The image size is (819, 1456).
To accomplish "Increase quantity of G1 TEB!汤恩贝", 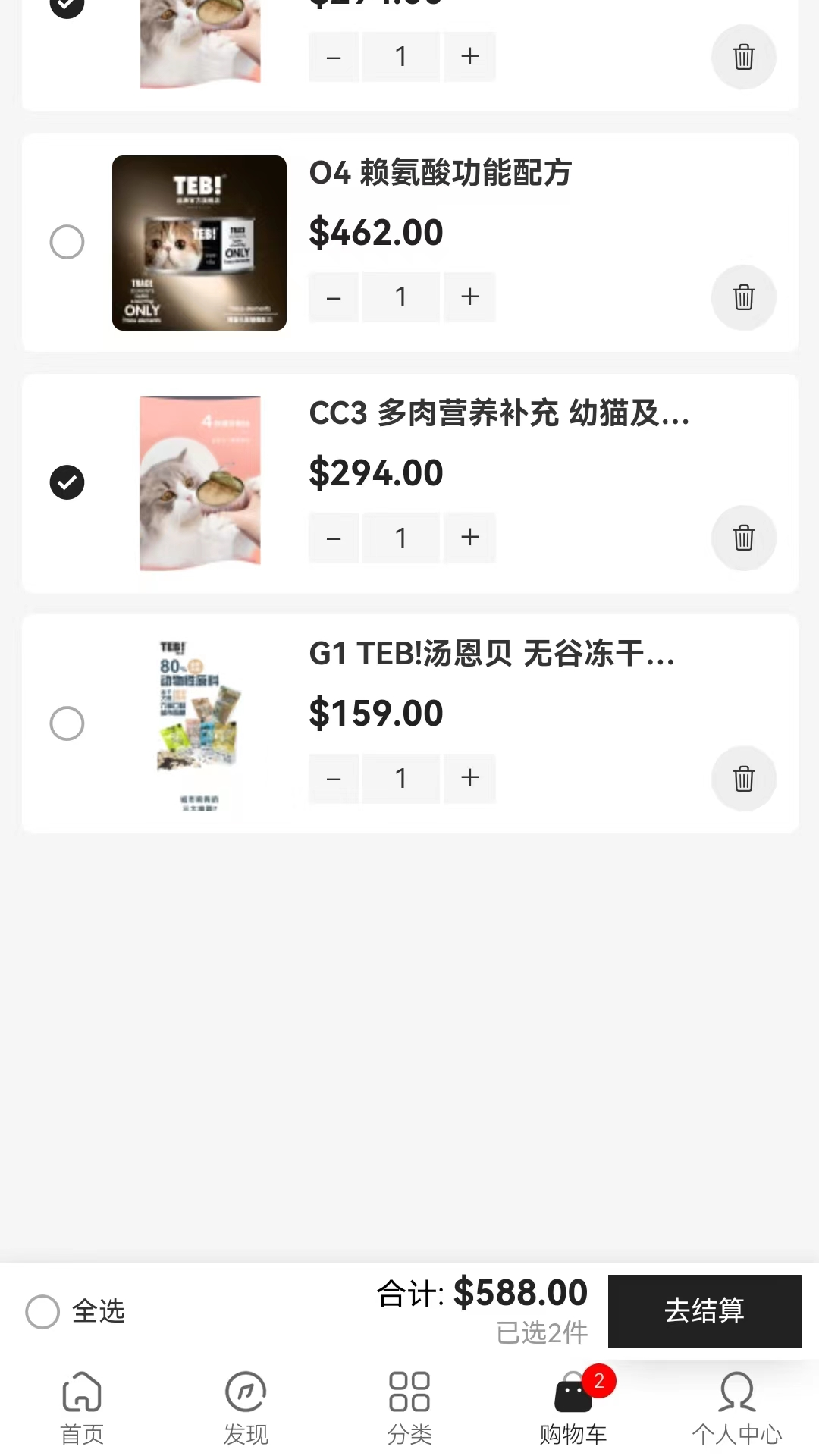I will (469, 777).
